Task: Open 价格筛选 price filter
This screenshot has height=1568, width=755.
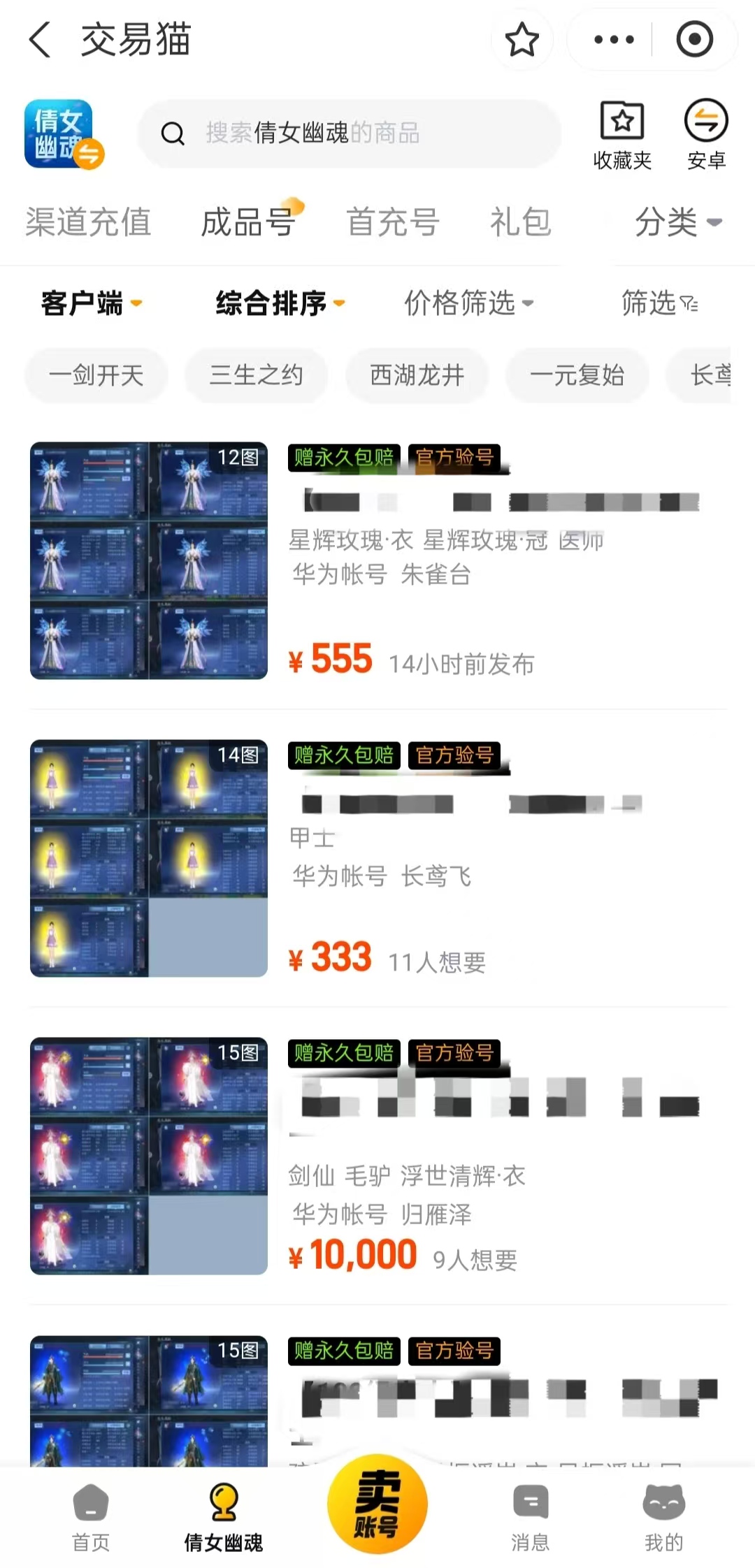Action: [468, 303]
